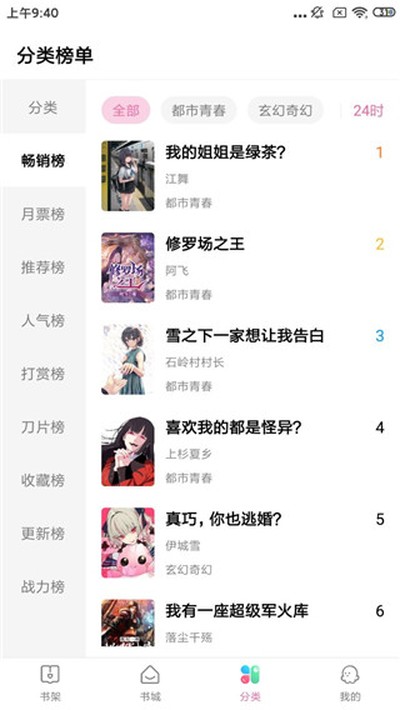Go to the 我的 bottom tab

(350, 683)
